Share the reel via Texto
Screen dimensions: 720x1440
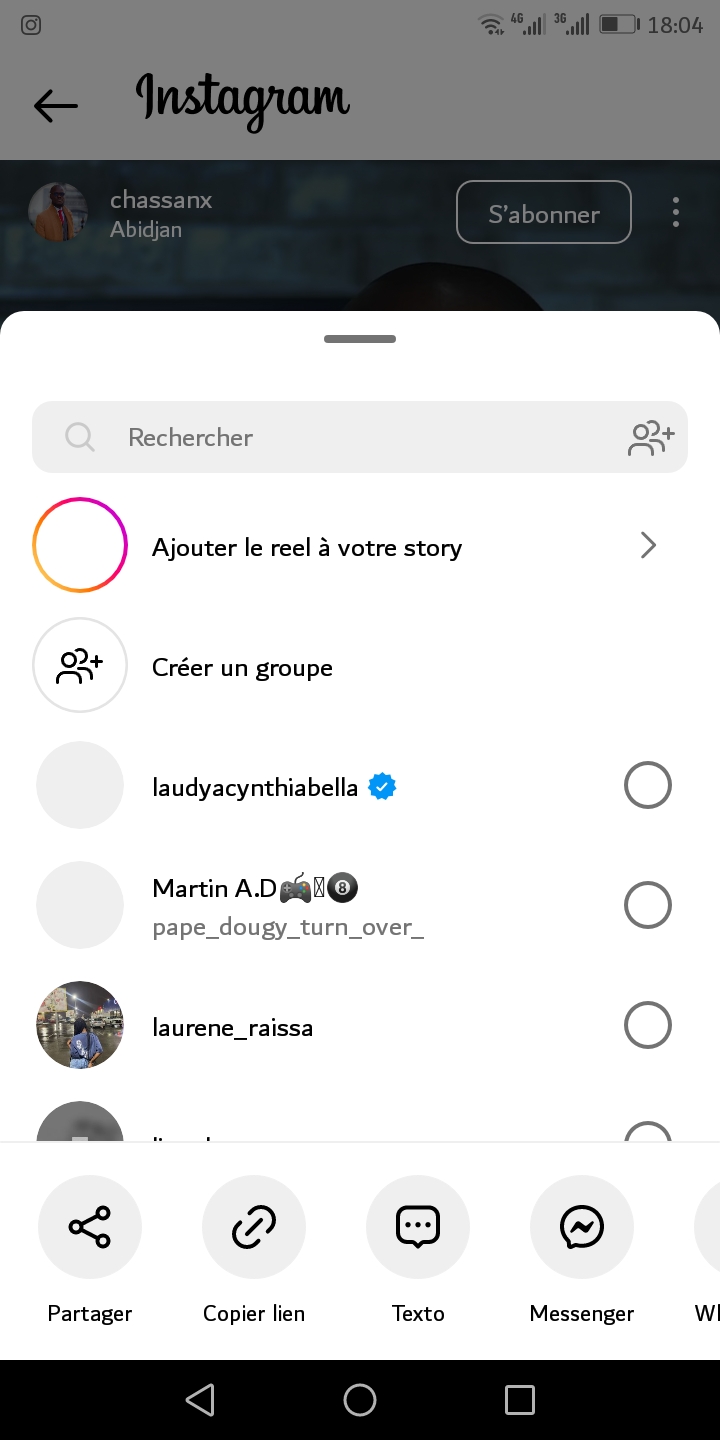pos(418,1227)
